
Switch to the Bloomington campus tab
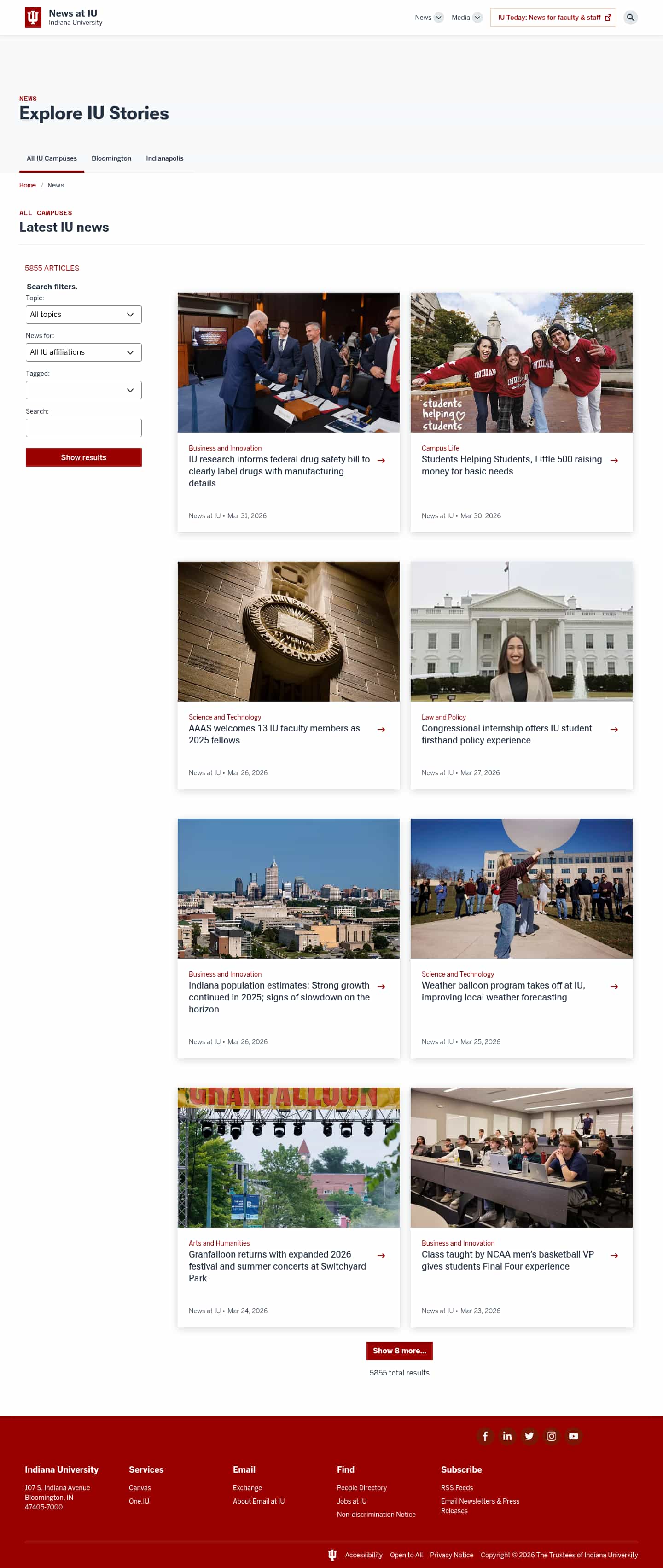[x=111, y=158]
